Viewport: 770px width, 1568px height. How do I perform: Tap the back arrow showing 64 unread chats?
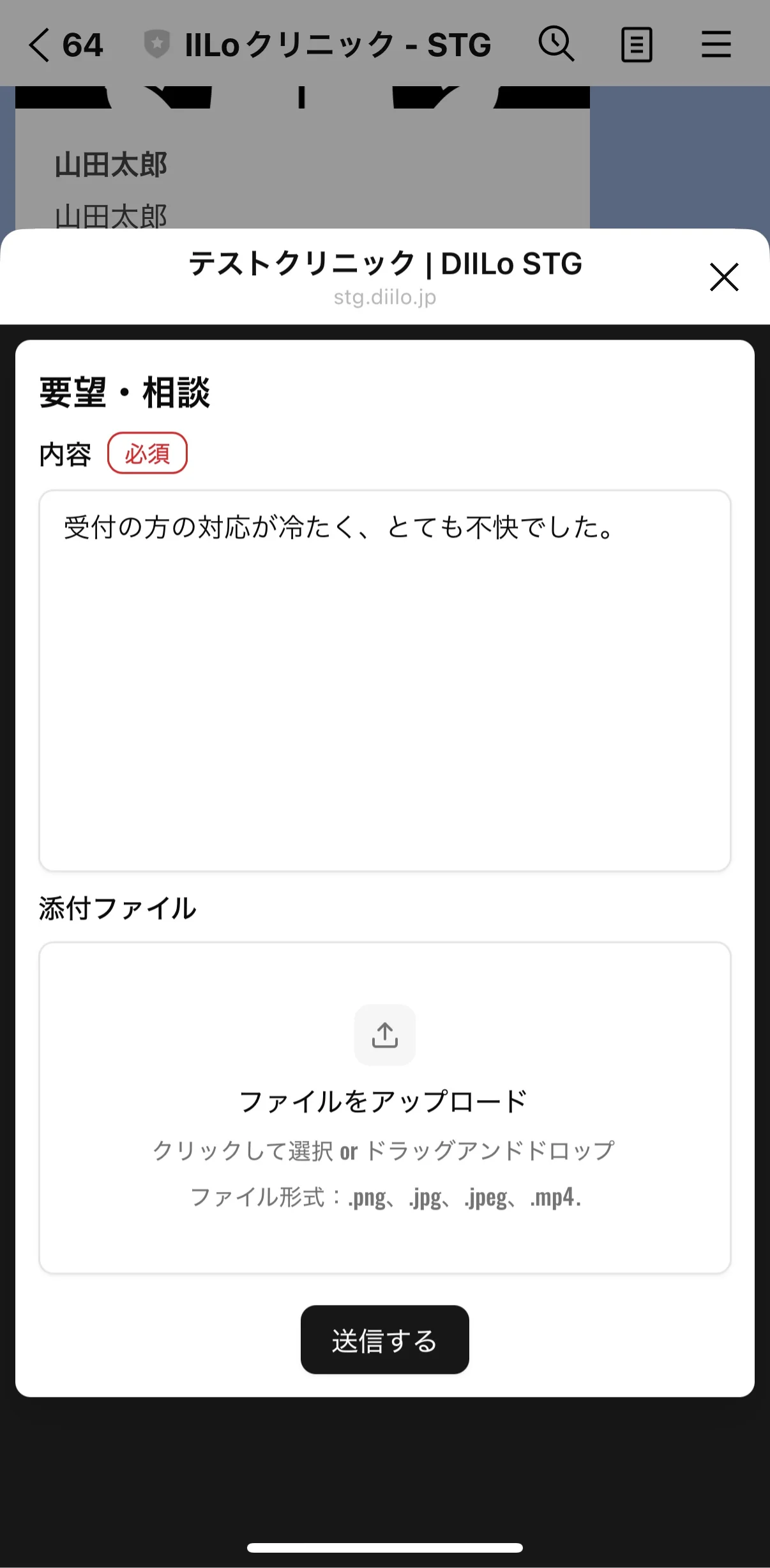pos(66,45)
